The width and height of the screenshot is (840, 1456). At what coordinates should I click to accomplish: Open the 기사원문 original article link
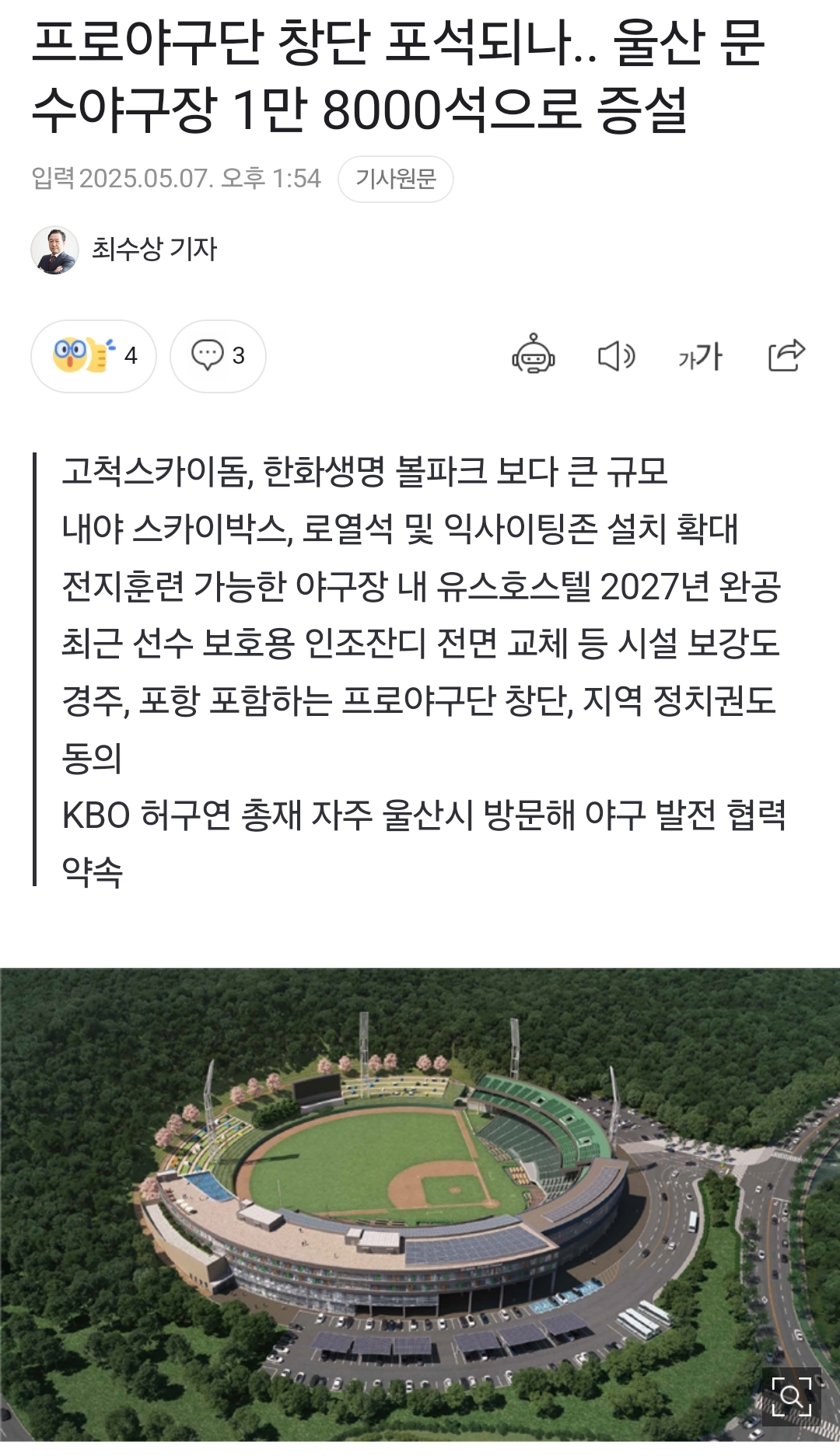(395, 180)
